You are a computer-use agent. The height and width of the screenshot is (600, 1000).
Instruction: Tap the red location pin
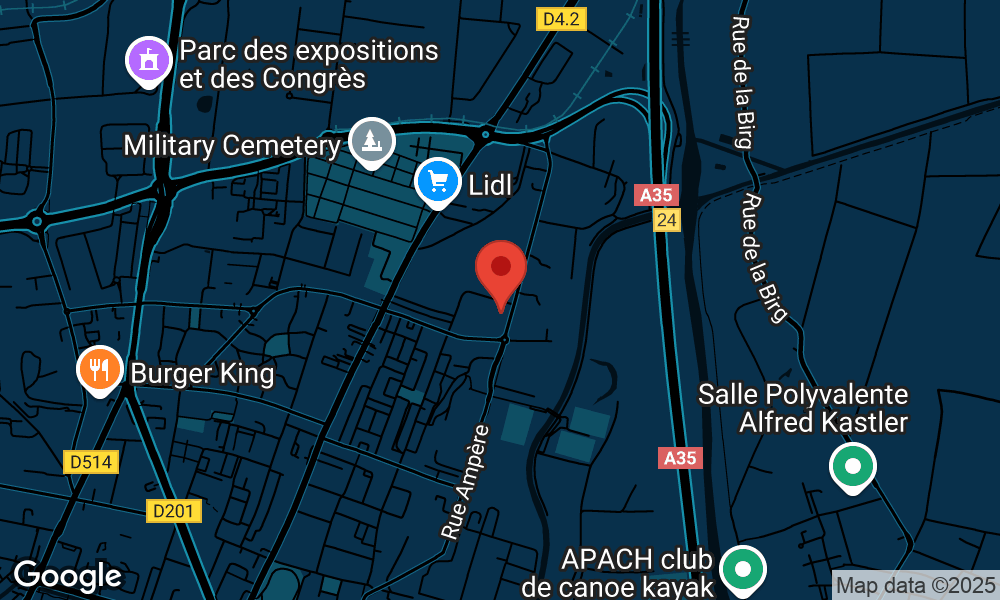501,270
